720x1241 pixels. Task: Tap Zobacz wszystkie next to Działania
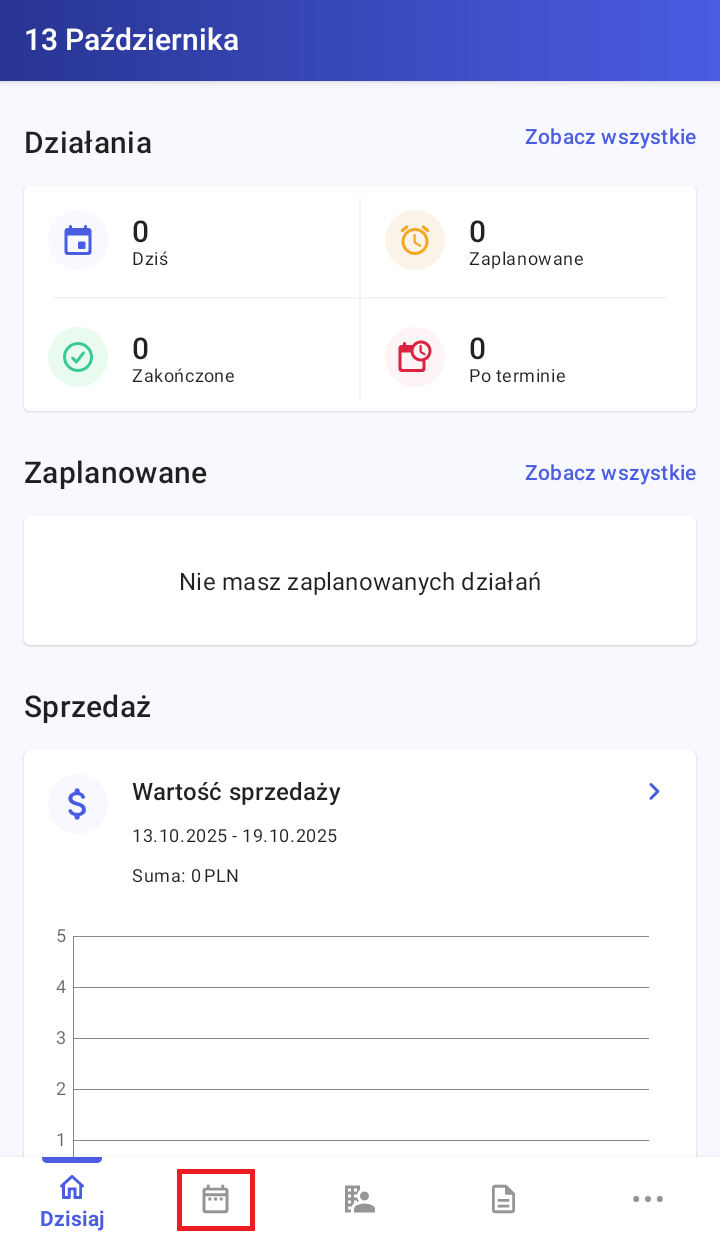point(610,137)
